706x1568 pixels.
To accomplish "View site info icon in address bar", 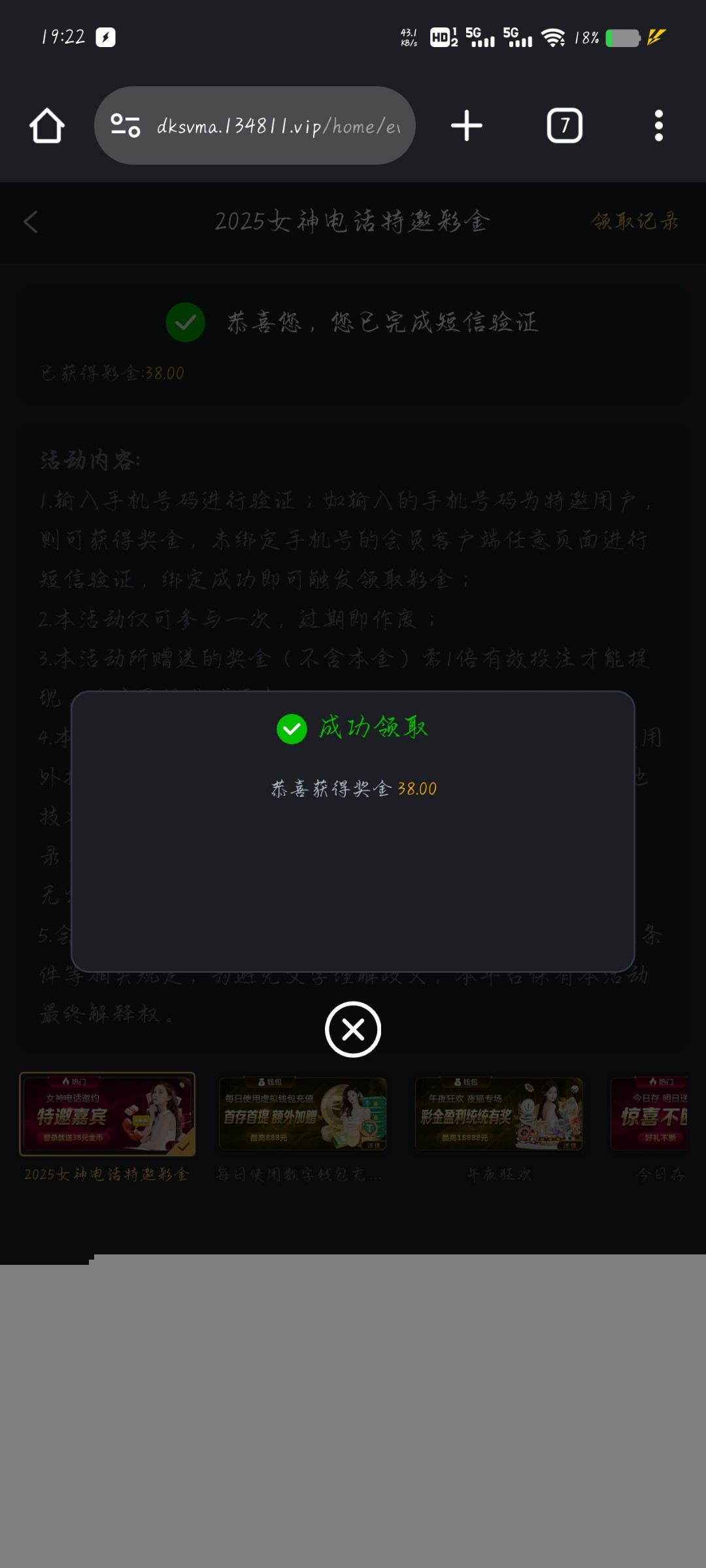I will click(125, 125).
